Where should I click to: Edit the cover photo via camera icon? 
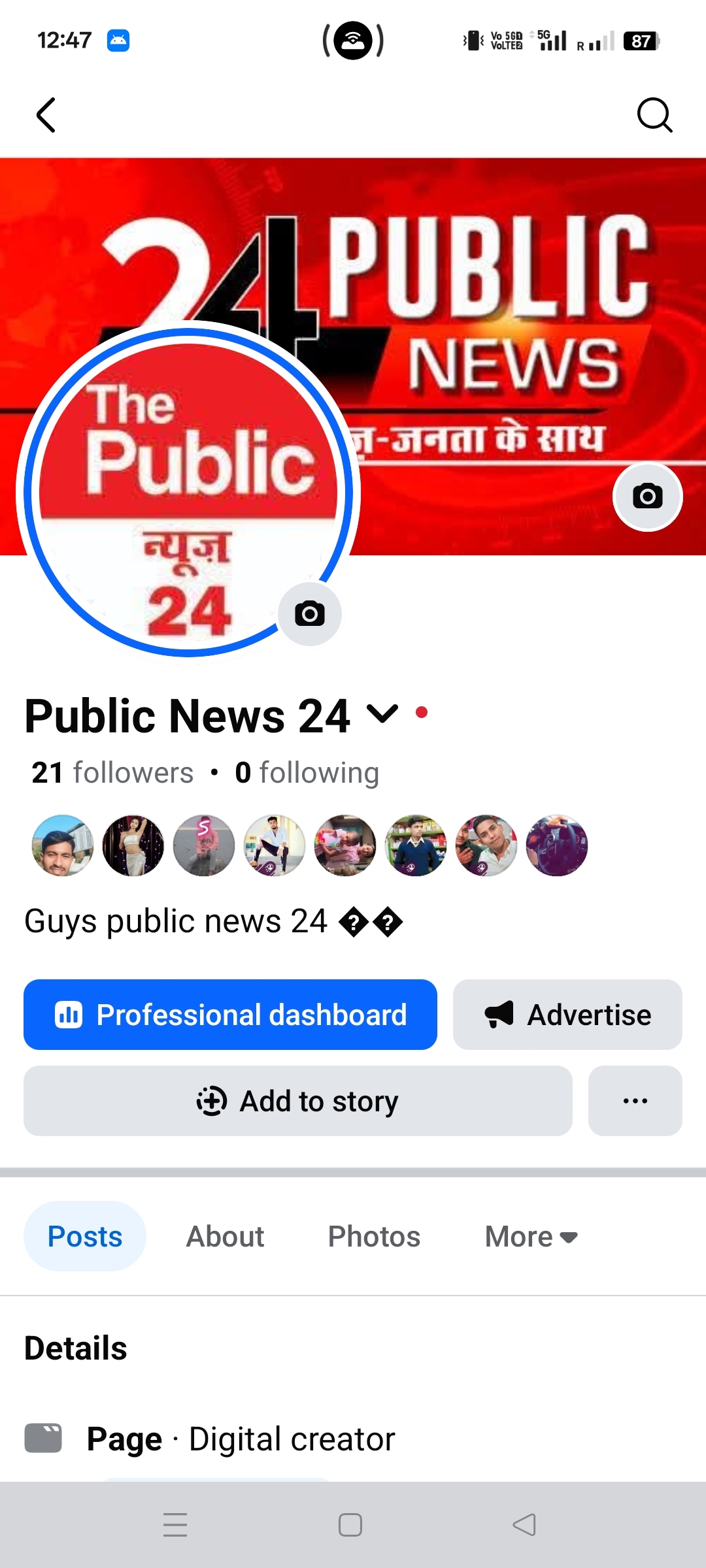[x=647, y=497]
